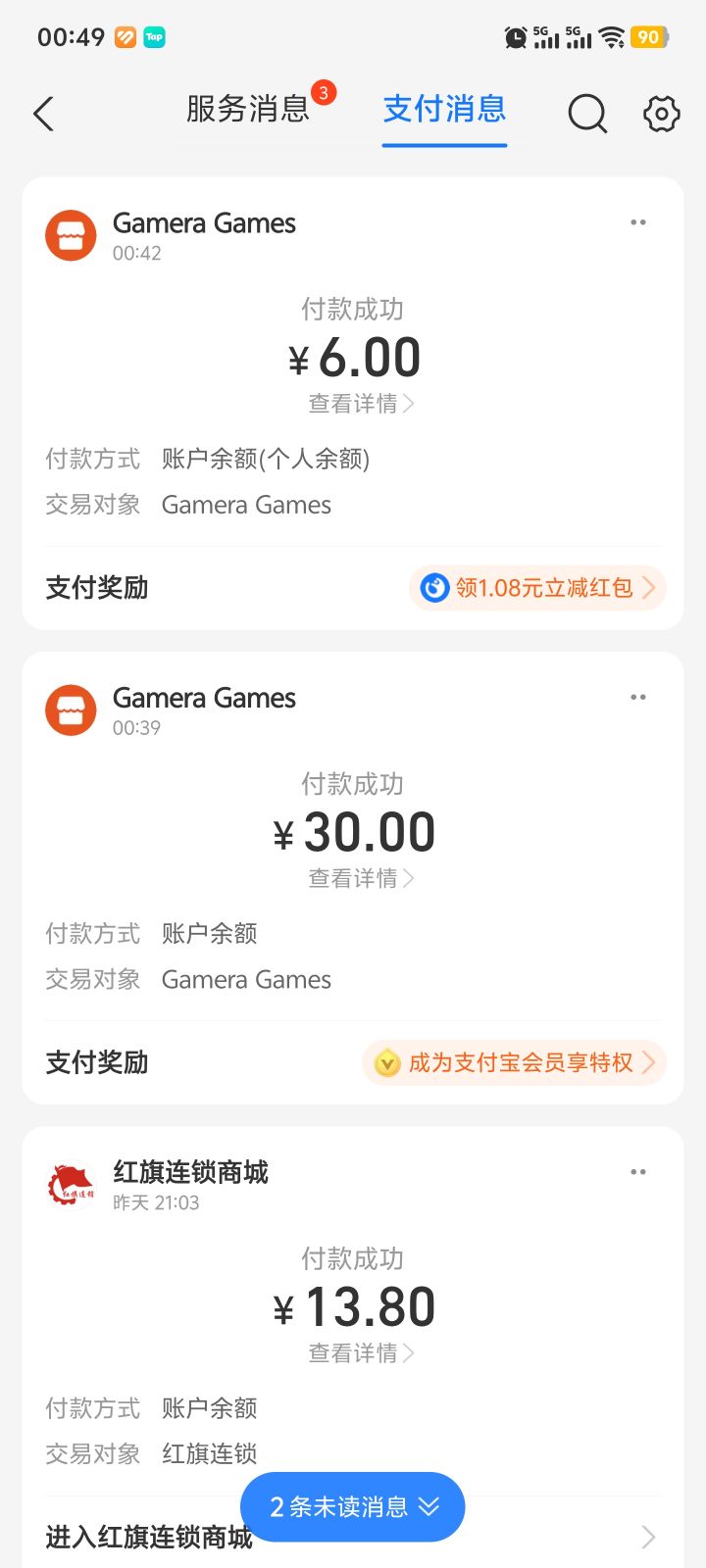This screenshot has width=706, height=1568.
Task: Open overflow menu on the ¥30.00 payment card
Action: click(638, 697)
